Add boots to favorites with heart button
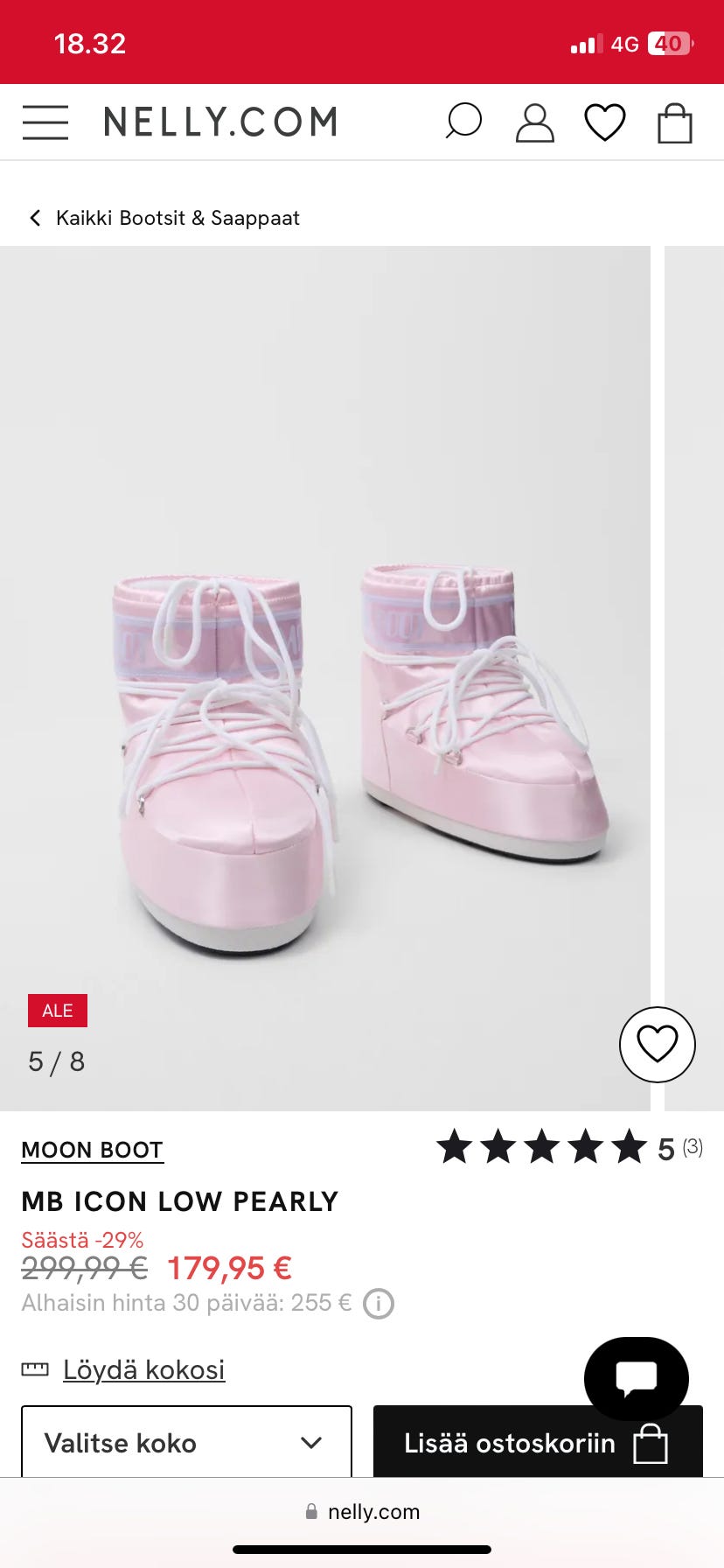This screenshot has width=724, height=1568. 658,1045
